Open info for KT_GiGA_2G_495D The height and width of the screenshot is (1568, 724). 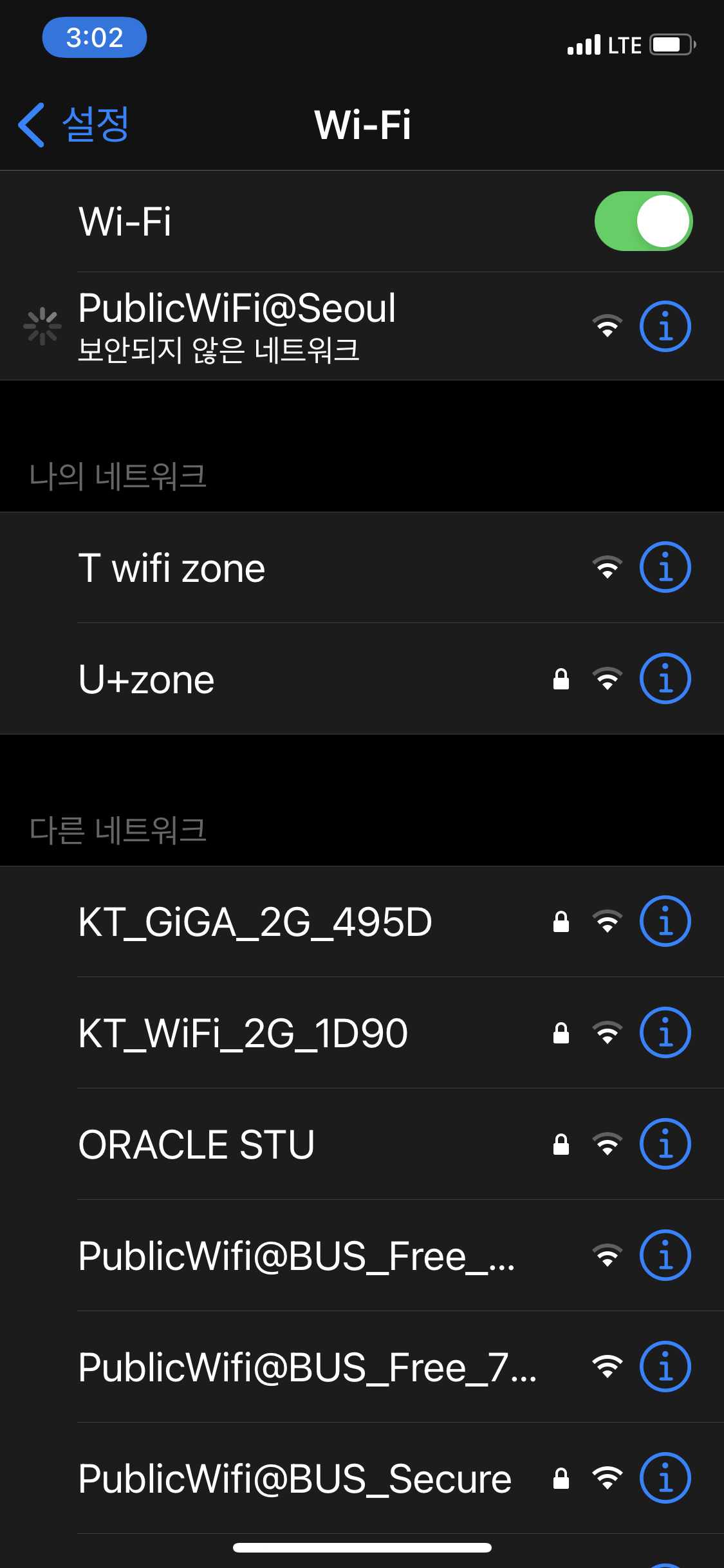point(665,921)
